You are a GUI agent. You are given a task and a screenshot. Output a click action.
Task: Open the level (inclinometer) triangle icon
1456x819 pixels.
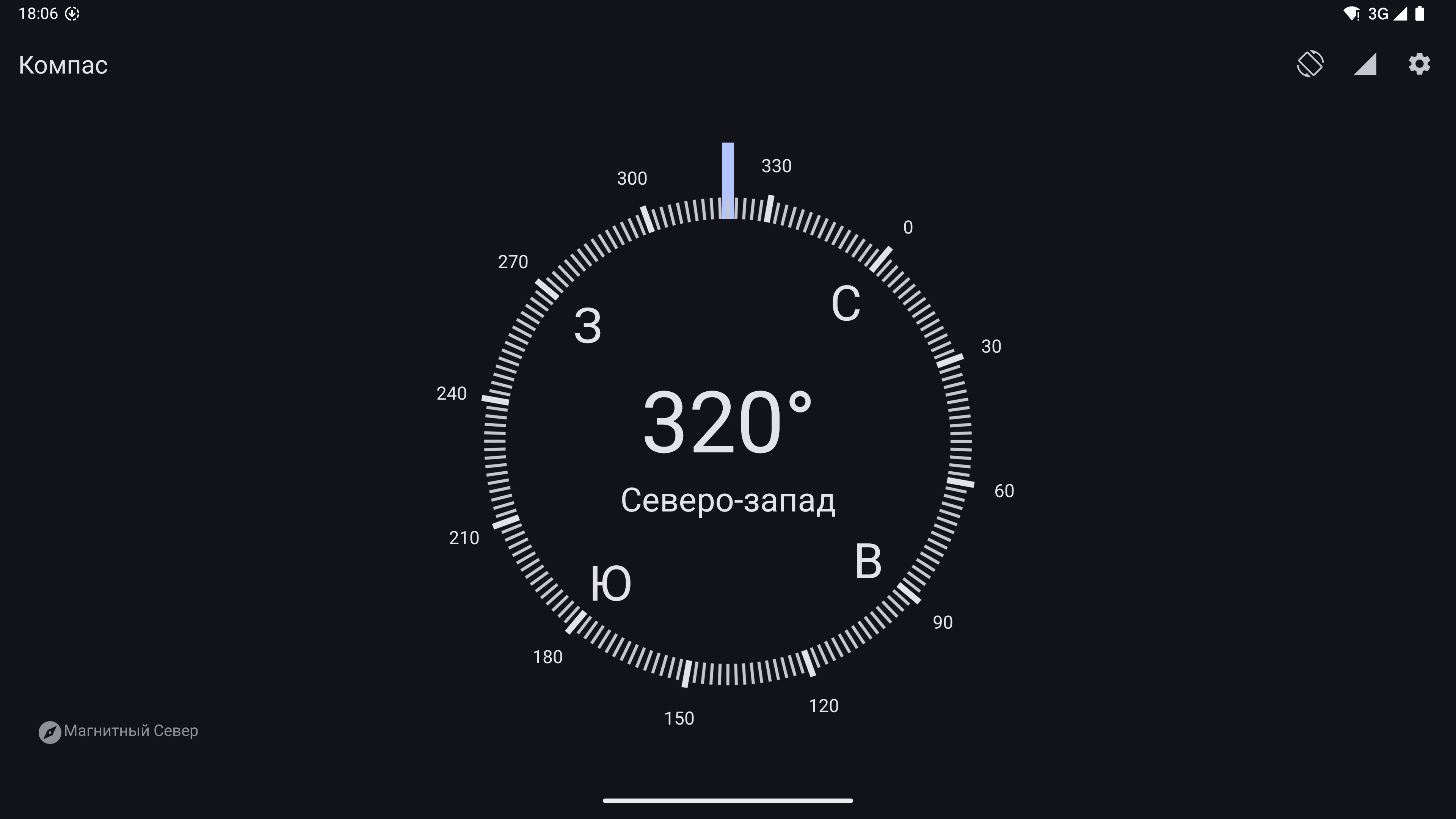click(1365, 64)
